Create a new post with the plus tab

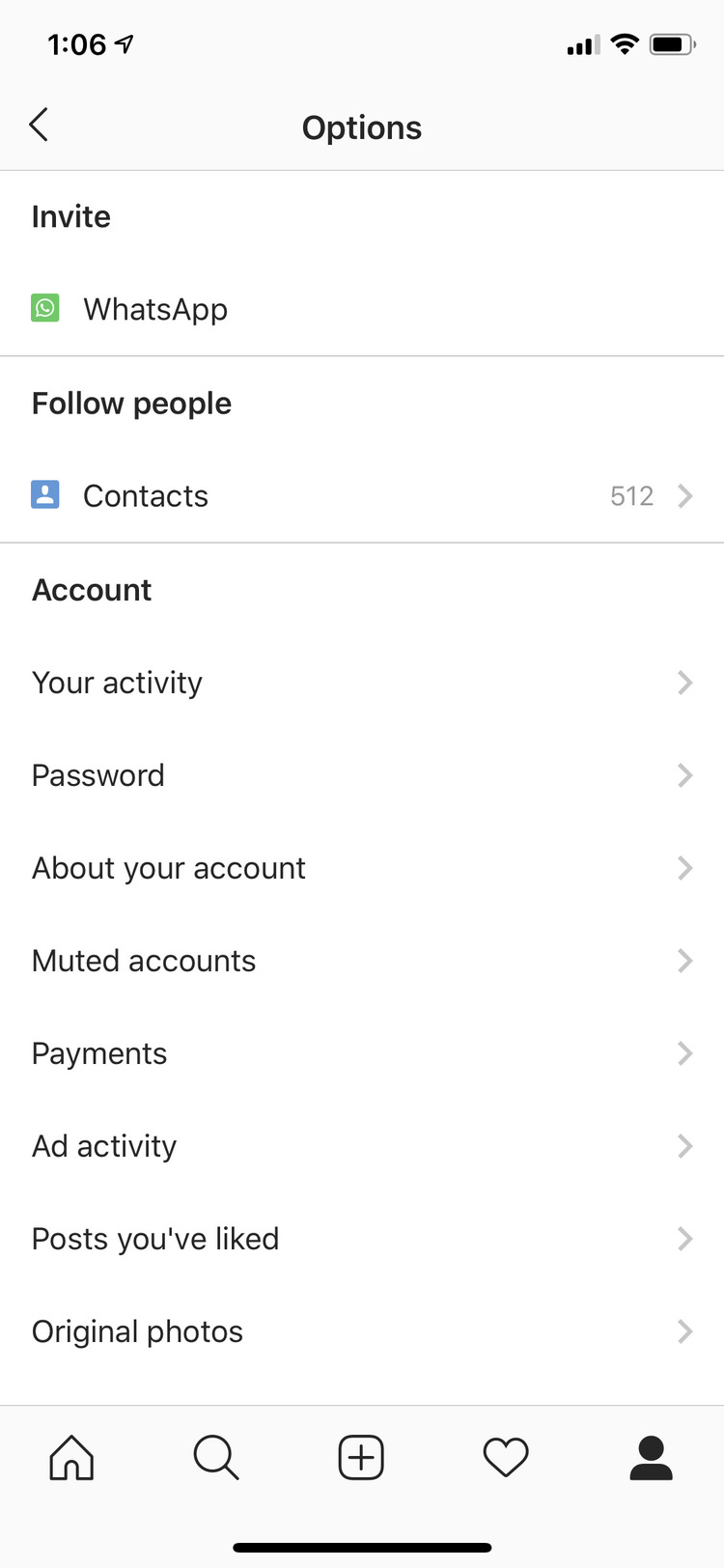pos(362,1457)
